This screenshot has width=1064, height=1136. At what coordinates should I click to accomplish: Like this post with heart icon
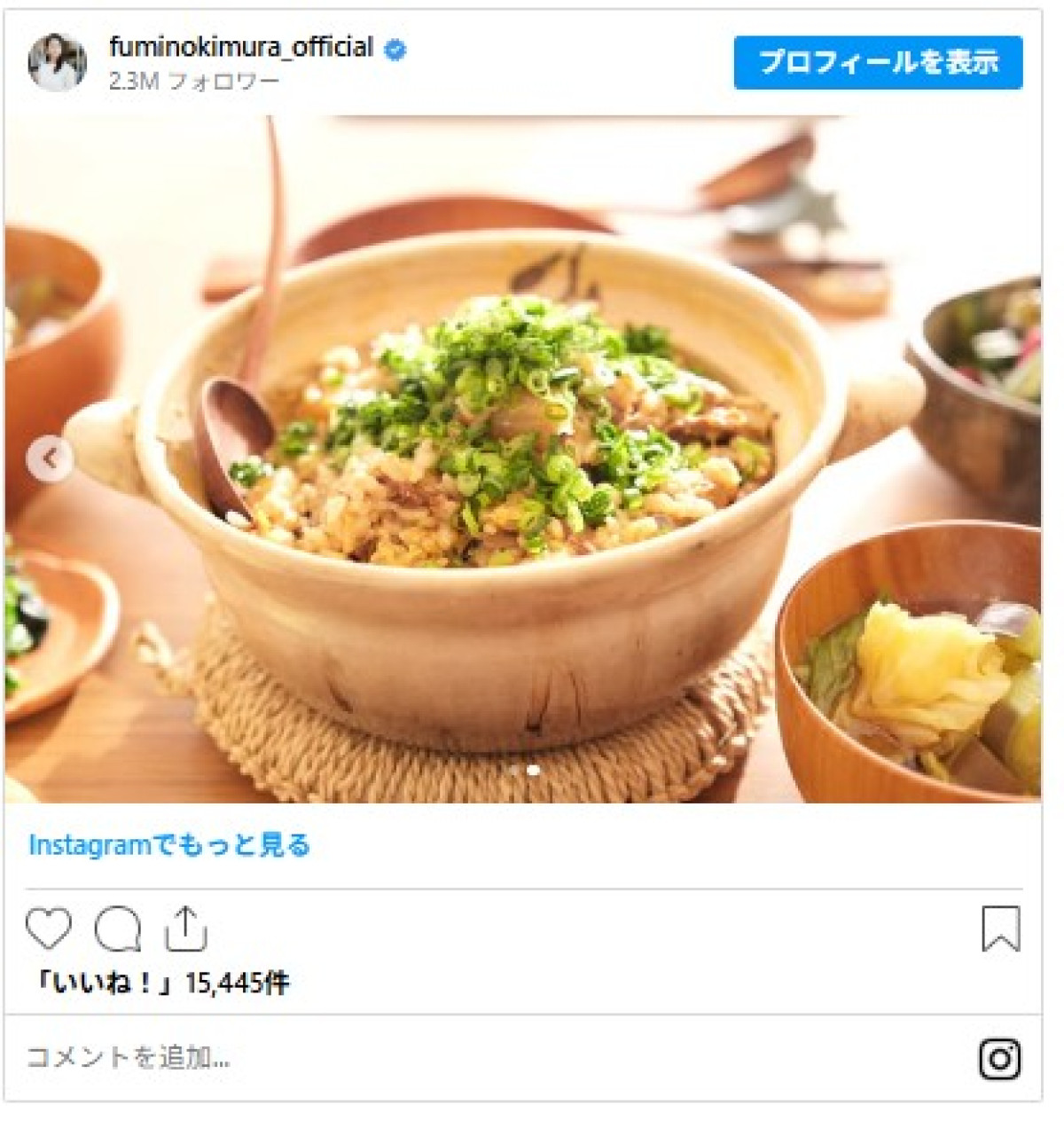pos(48,928)
